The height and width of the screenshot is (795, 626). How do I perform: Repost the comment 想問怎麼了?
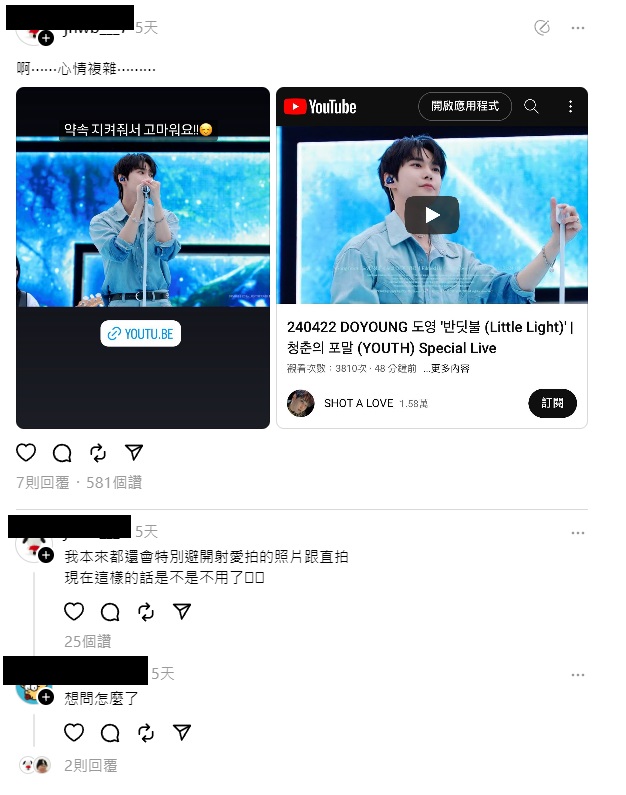pyautogui.click(x=146, y=733)
